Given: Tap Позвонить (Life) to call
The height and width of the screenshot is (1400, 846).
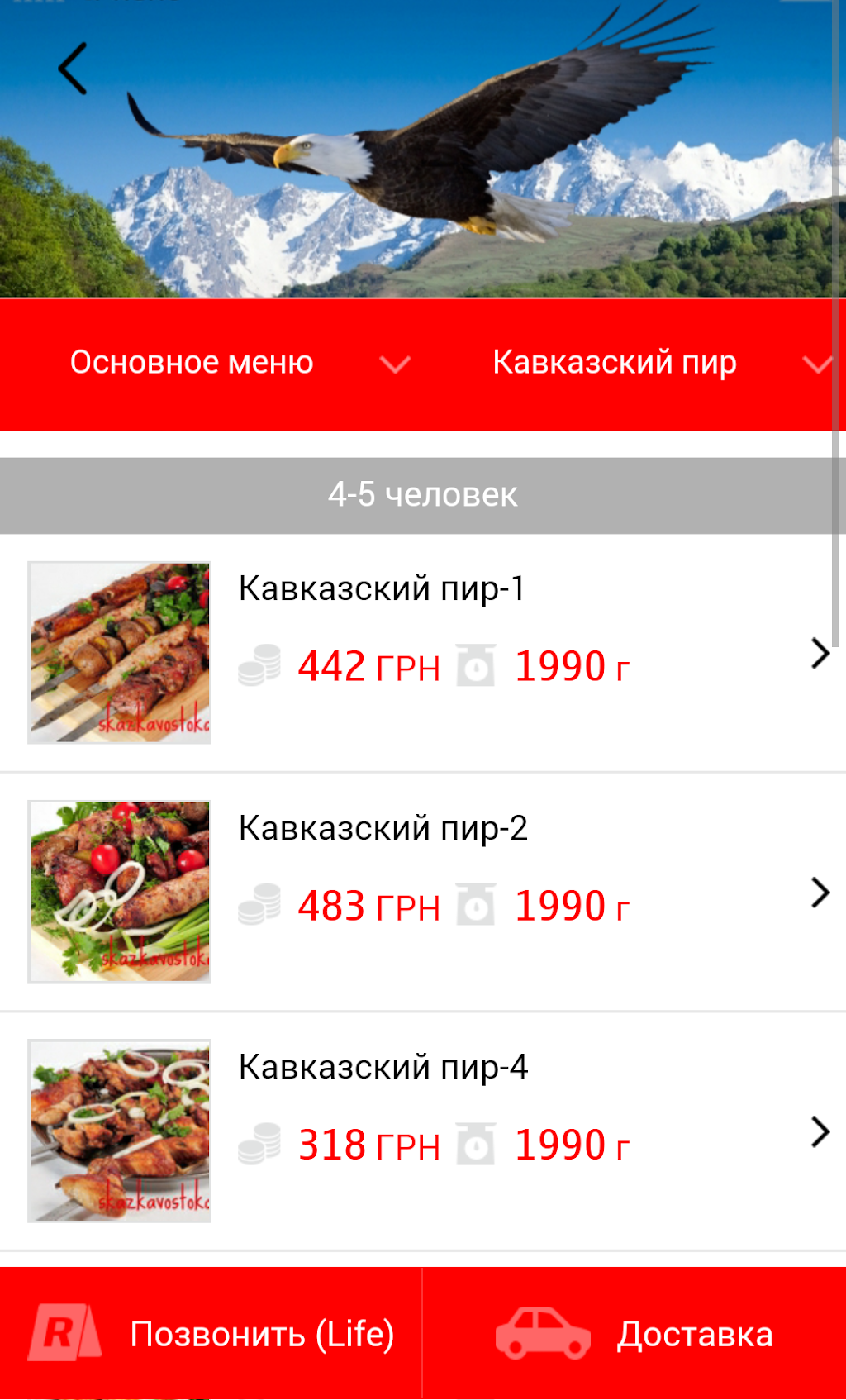Looking at the screenshot, I should 211,1334.
